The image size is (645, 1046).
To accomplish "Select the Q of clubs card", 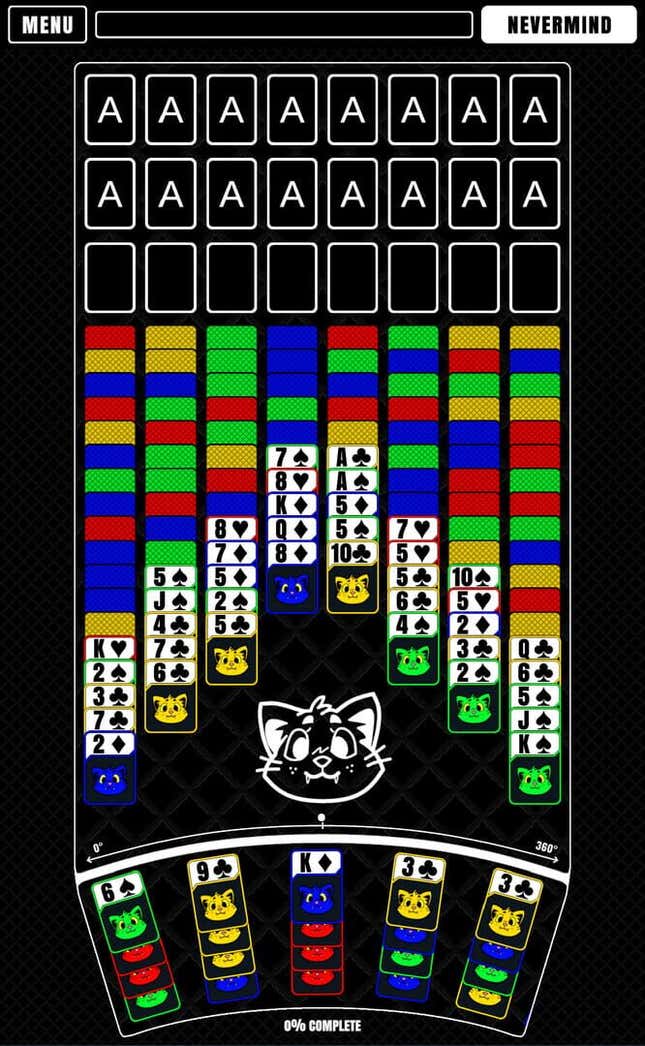I will click(535, 649).
